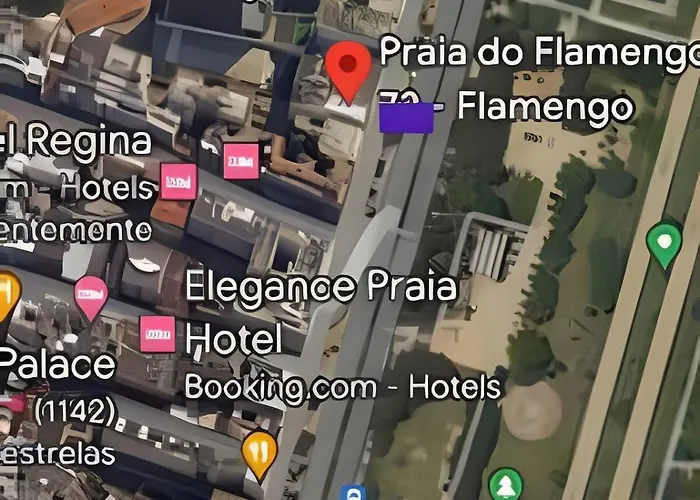Image resolution: width=700 pixels, height=500 pixels.
Task: Tap the green pin on the park side
Action: click(x=664, y=243)
